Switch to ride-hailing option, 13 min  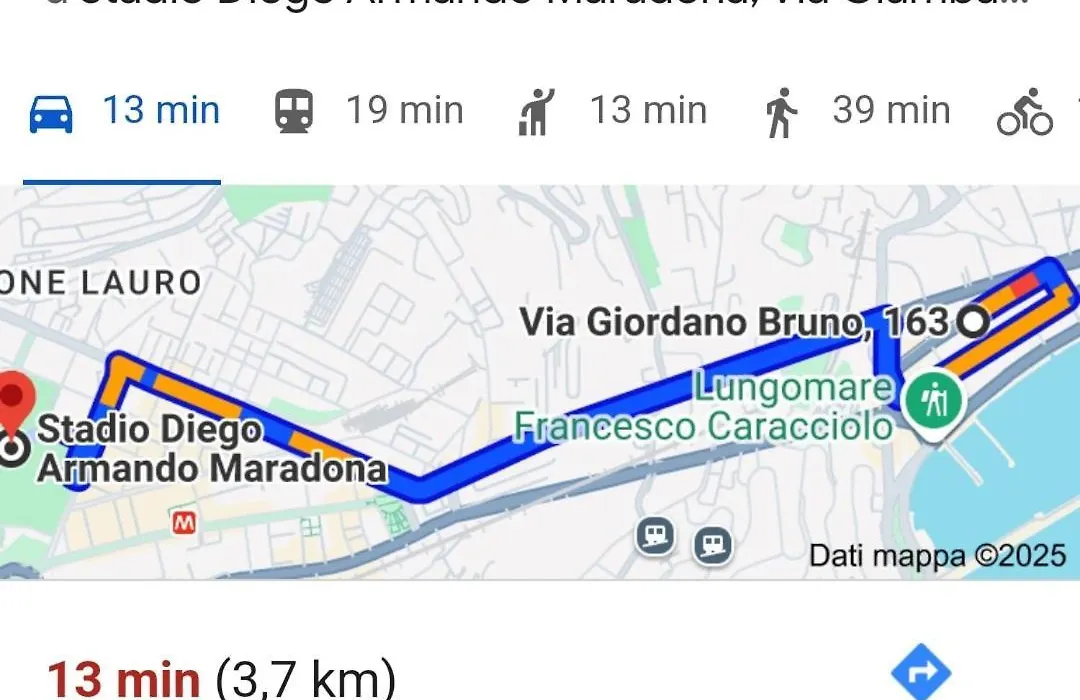[x=612, y=112]
